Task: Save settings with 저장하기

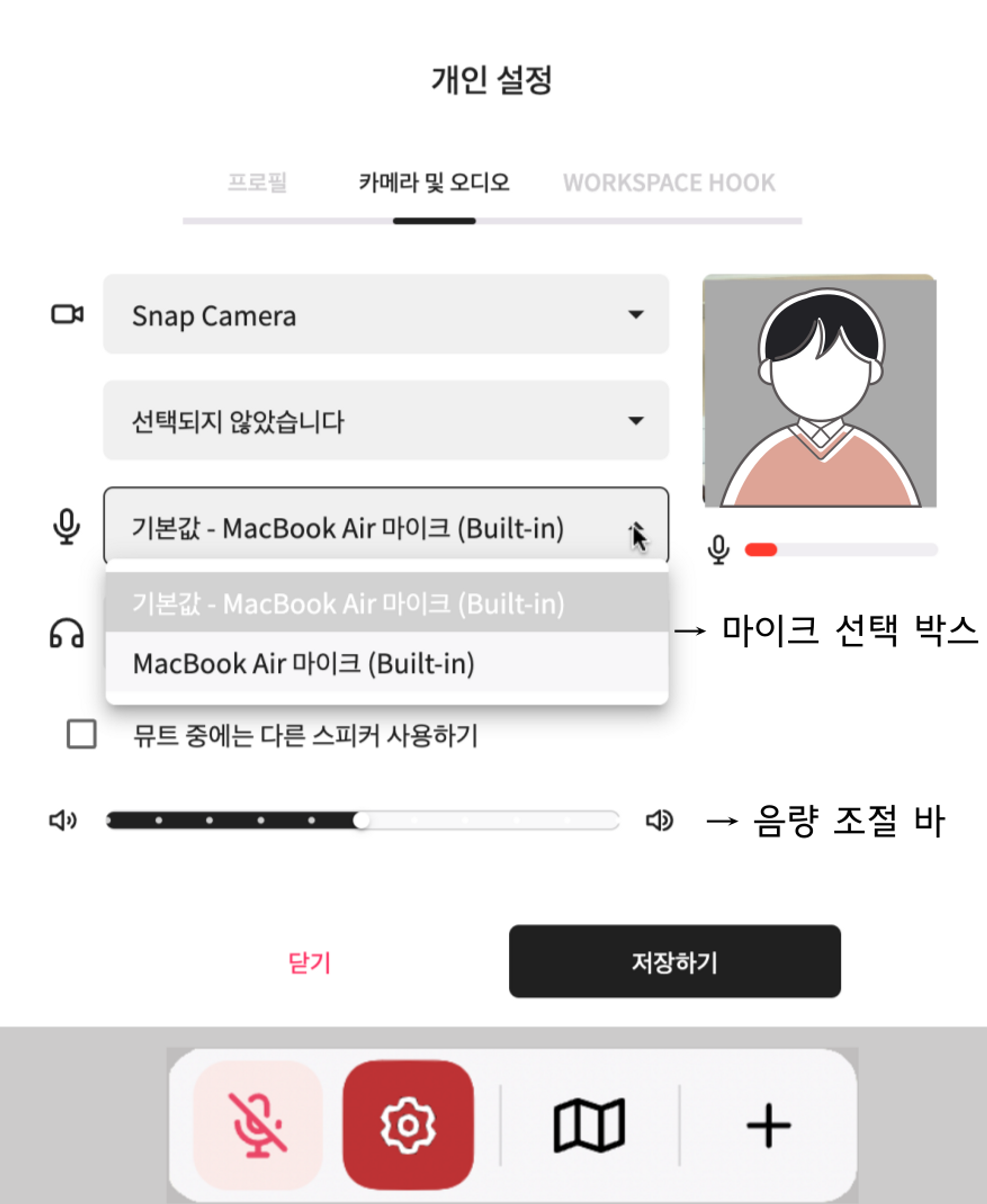Action: point(674,962)
